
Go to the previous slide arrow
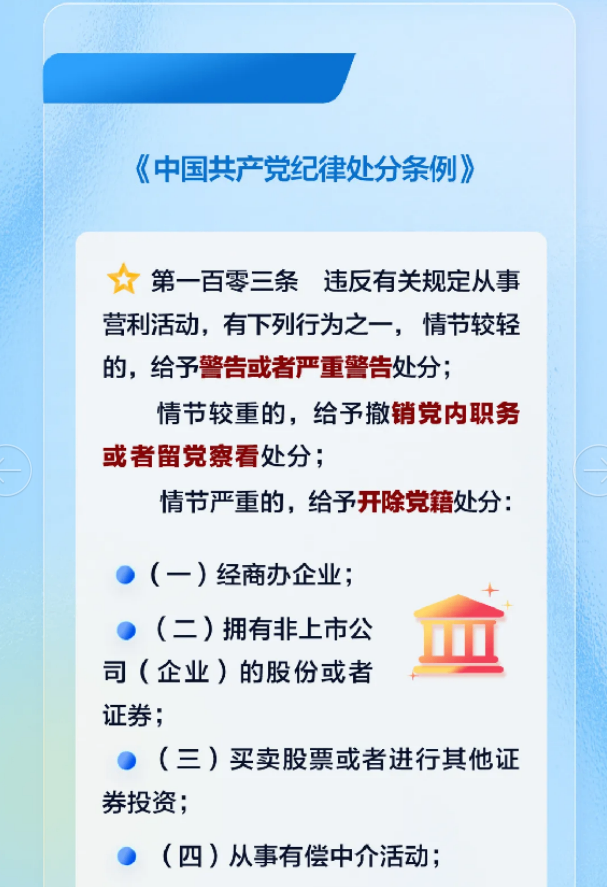tap(11, 470)
